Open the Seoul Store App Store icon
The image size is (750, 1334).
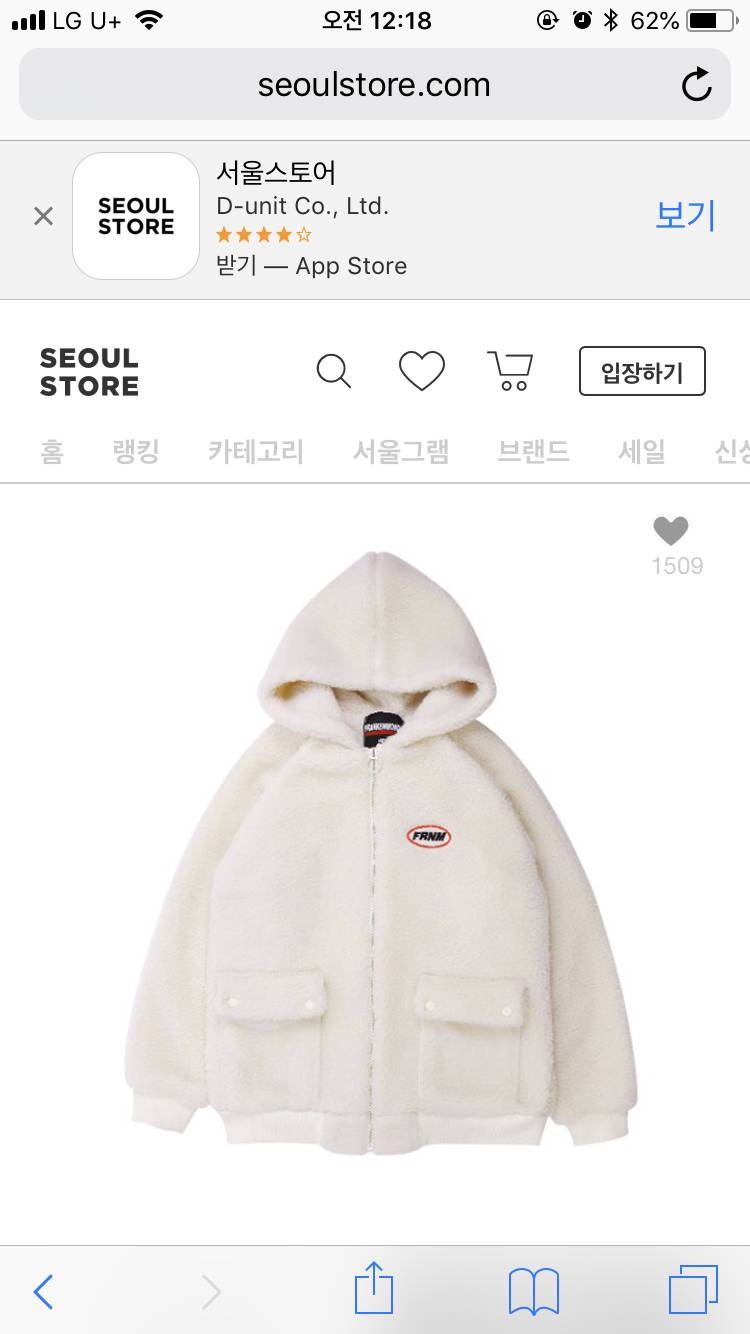135,216
